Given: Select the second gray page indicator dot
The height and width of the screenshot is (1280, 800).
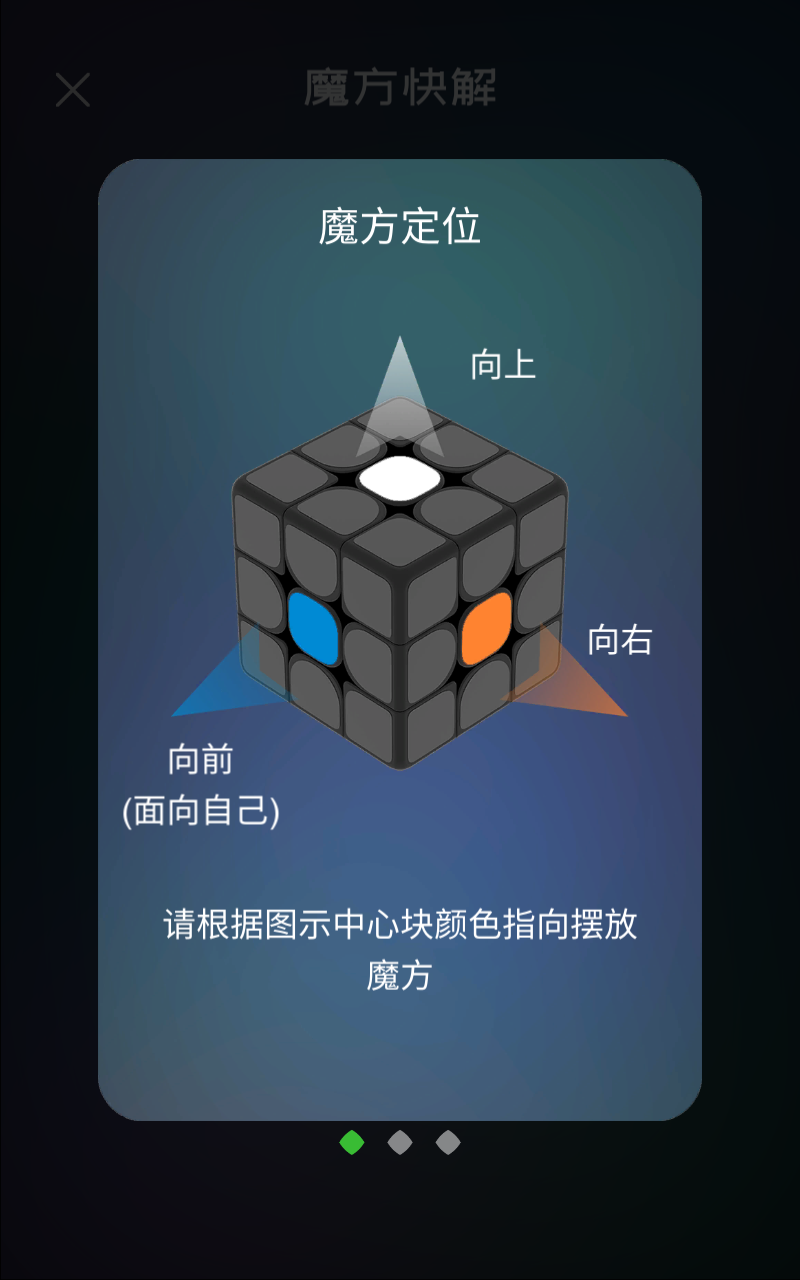Looking at the screenshot, I should (400, 1140).
